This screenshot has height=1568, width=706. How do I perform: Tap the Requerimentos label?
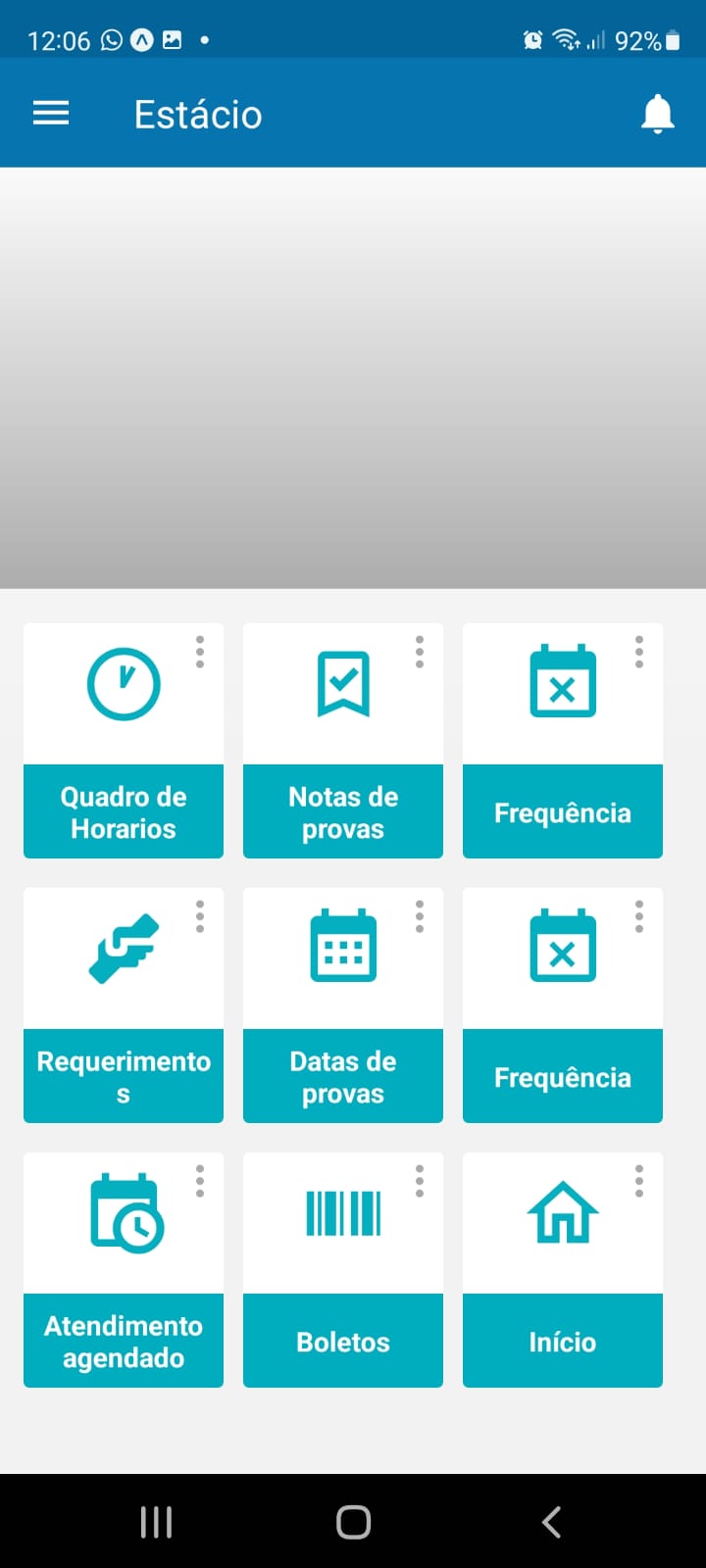(123, 1076)
